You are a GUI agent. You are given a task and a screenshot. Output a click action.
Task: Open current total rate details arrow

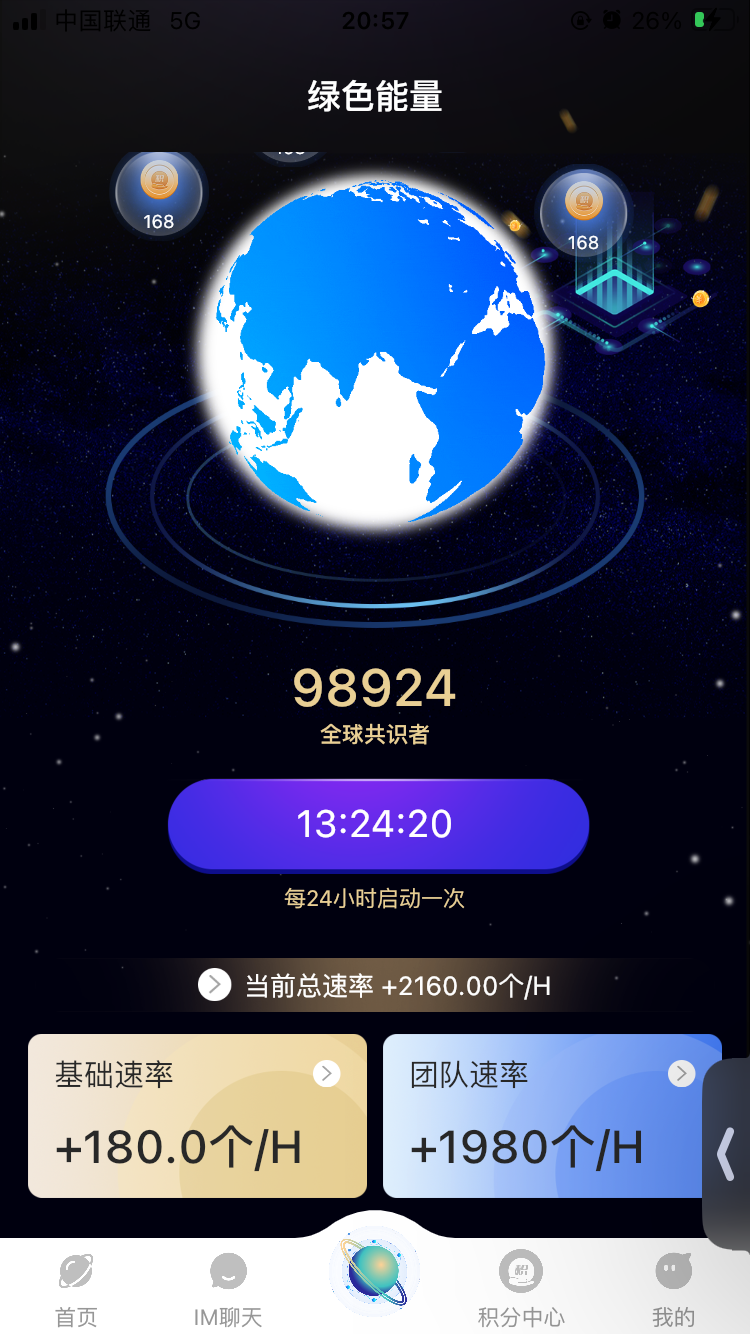point(214,985)
